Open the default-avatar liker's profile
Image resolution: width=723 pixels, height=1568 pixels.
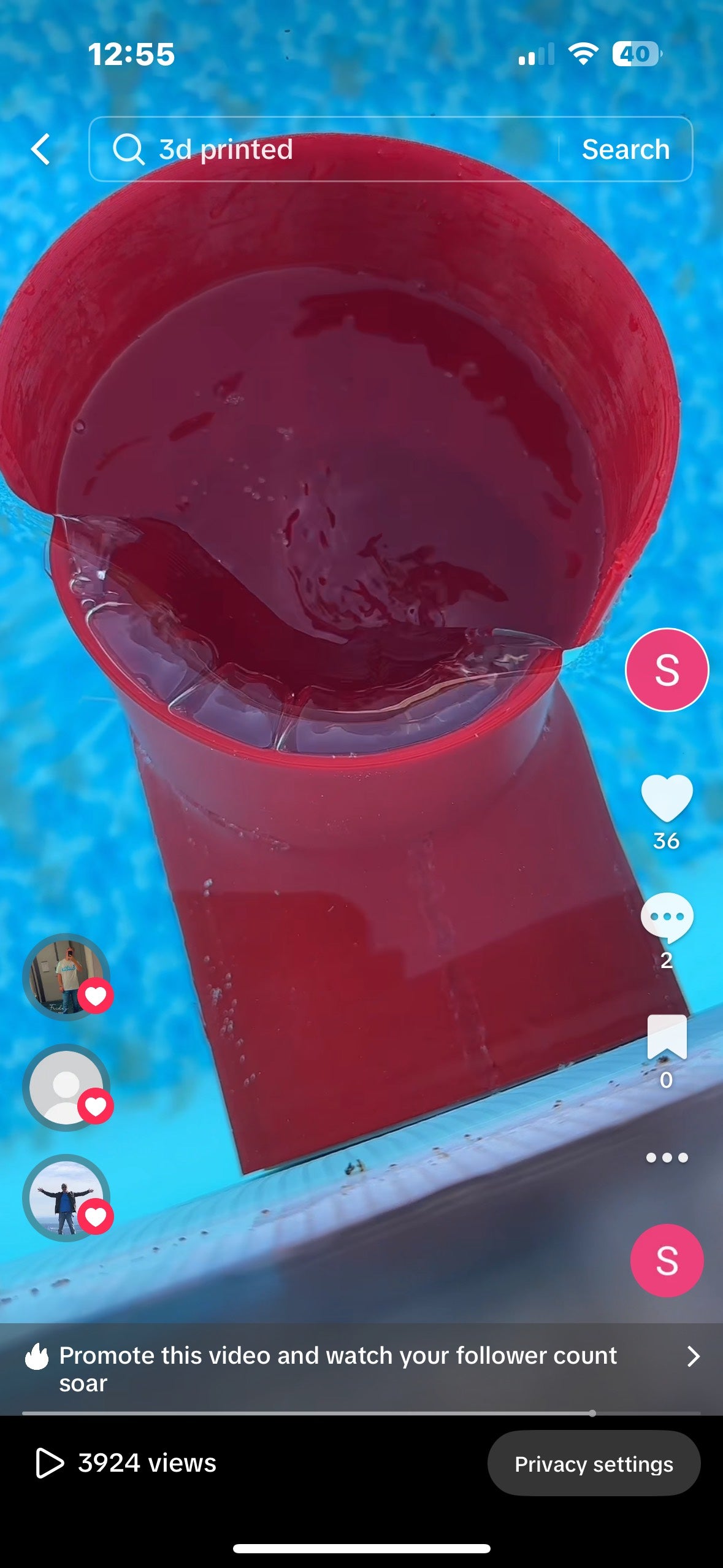pyautogui.click(x=66, y=1087)
